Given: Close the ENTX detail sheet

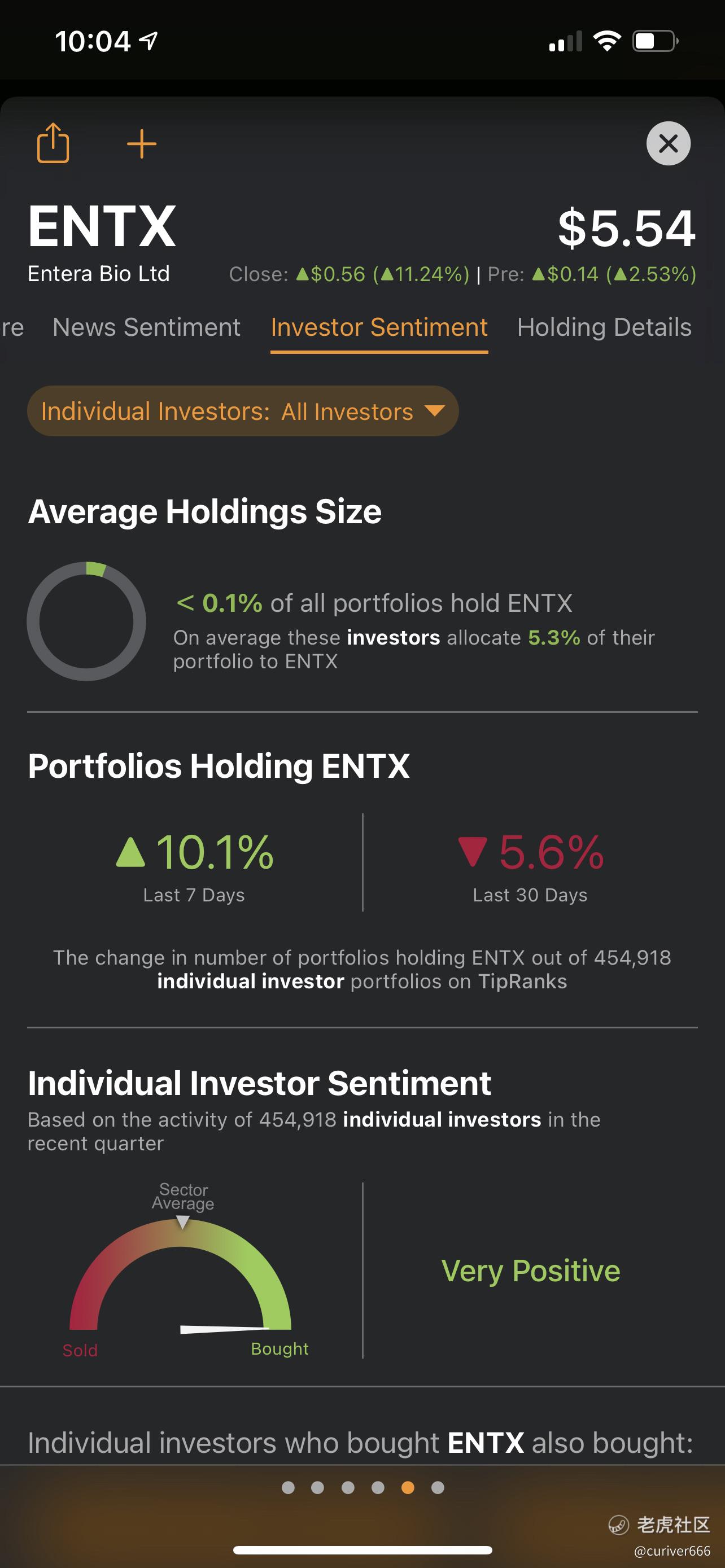Looking at the screenshot, I should point(668,144).
